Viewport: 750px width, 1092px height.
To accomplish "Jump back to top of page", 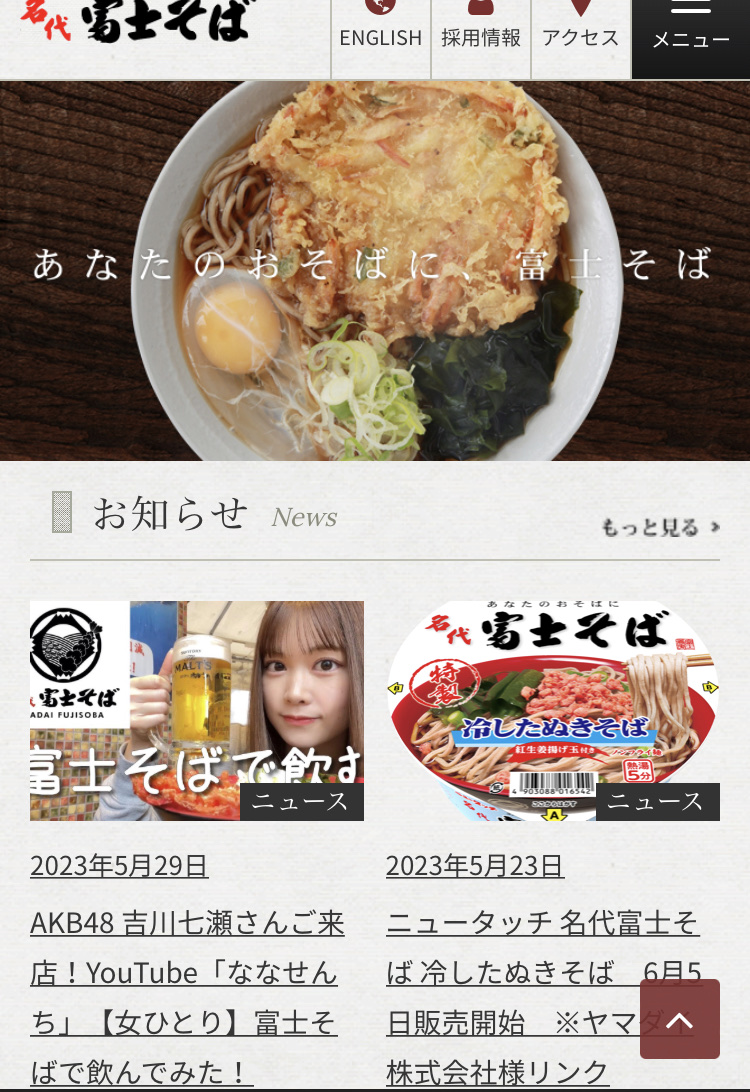I will [x=680, y=1019].
